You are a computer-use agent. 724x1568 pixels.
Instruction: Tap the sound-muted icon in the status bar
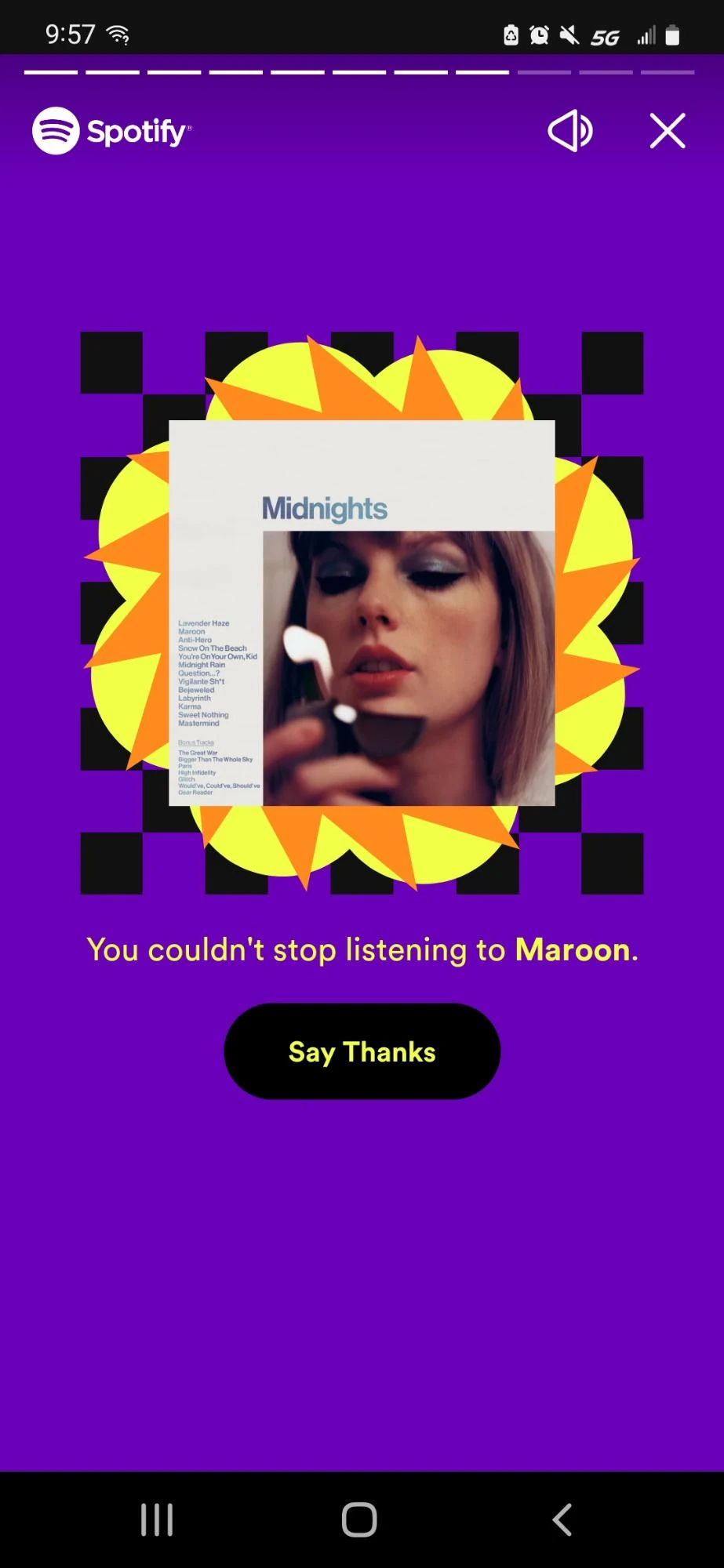[x=569, y=34]
